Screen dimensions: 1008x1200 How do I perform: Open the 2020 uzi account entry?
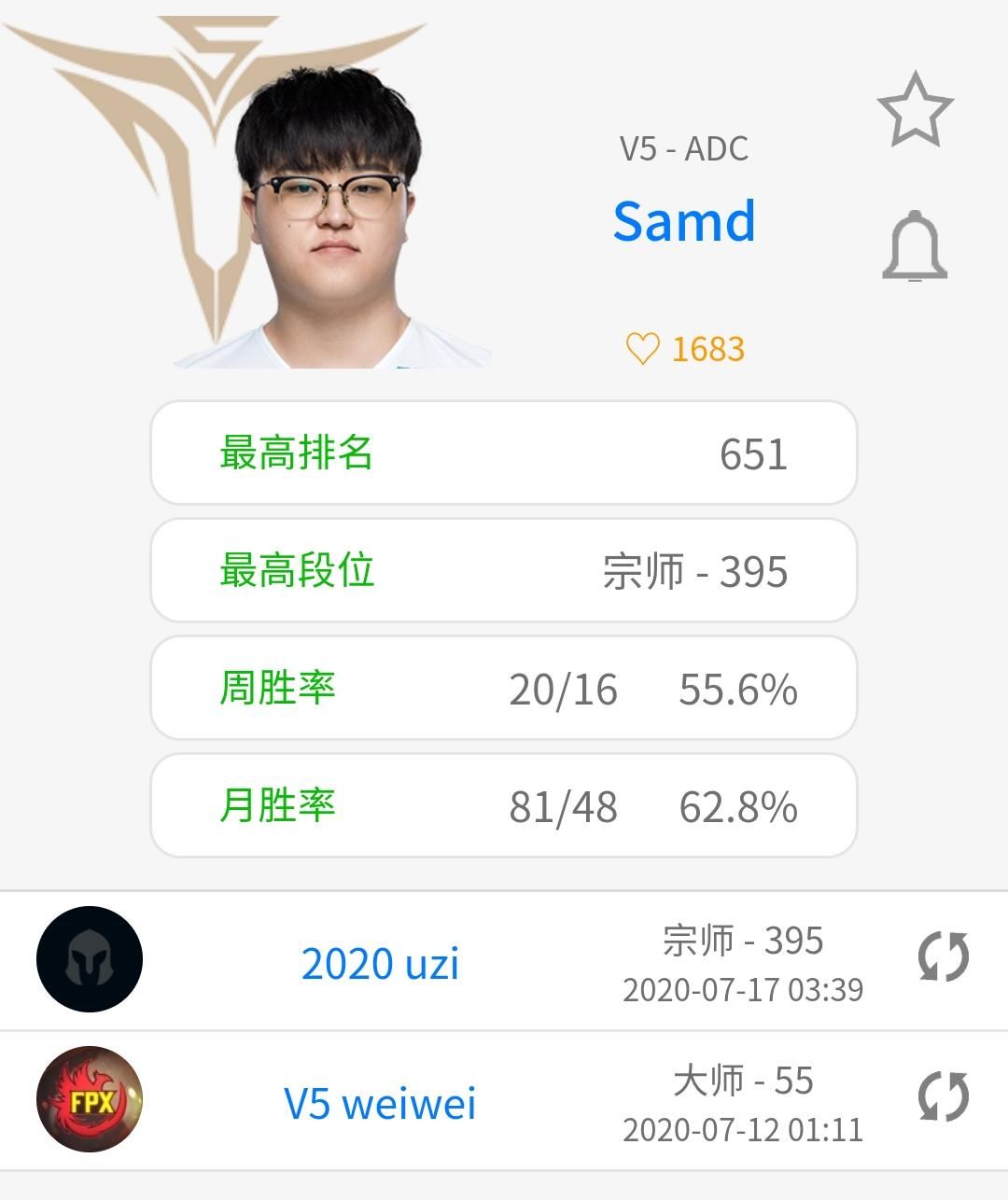point(379,964)
